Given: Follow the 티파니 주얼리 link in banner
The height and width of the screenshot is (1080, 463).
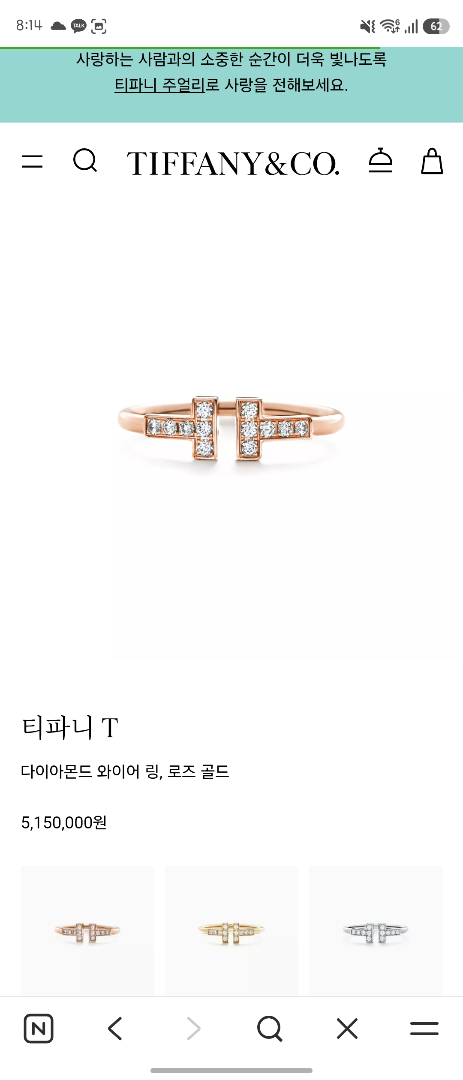Looking at the screenshot, I should [160, 85].
